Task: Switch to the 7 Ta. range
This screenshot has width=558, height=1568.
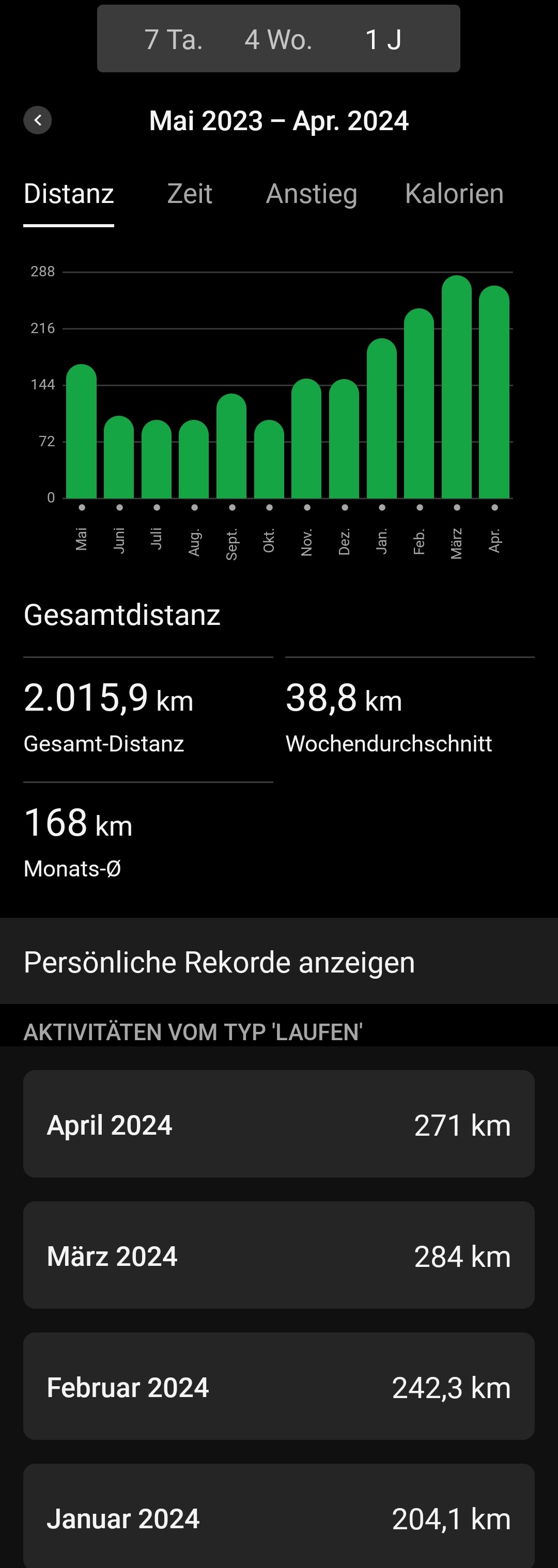Action: click(x=174, y=40)
